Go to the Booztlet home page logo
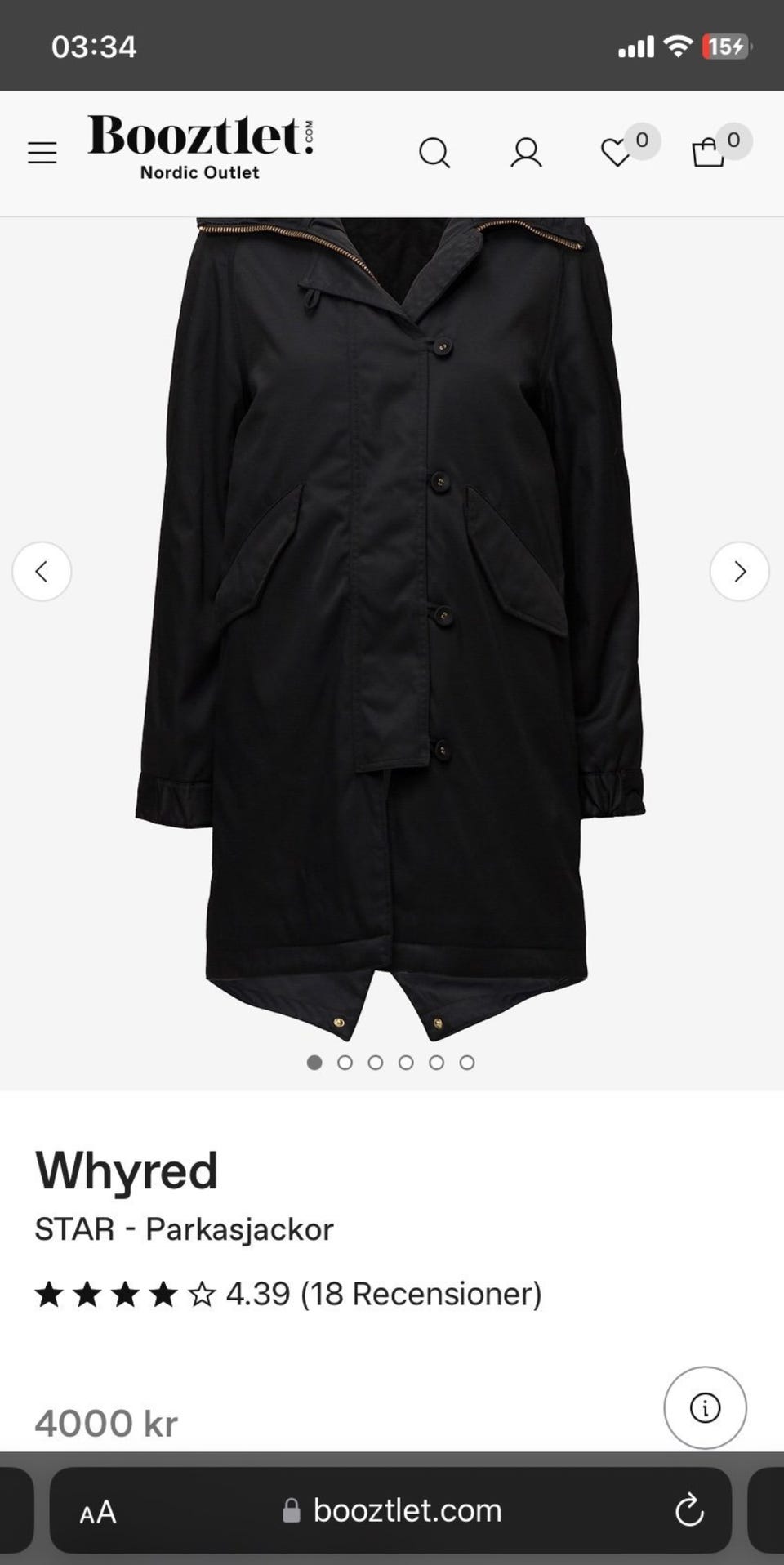784x1565 pixels. tap(200, 147)
